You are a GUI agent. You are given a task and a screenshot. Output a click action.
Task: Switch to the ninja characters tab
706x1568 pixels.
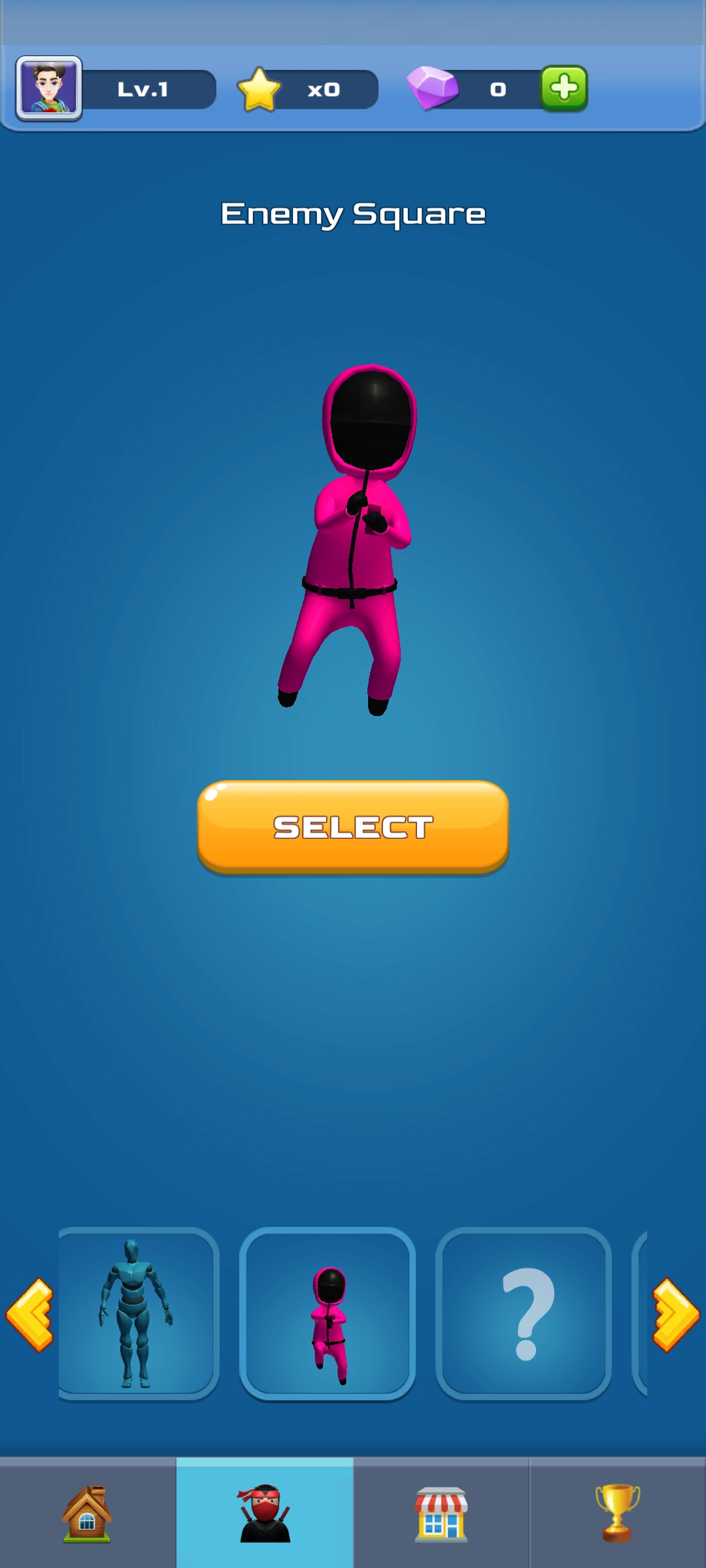(265, 1513)
